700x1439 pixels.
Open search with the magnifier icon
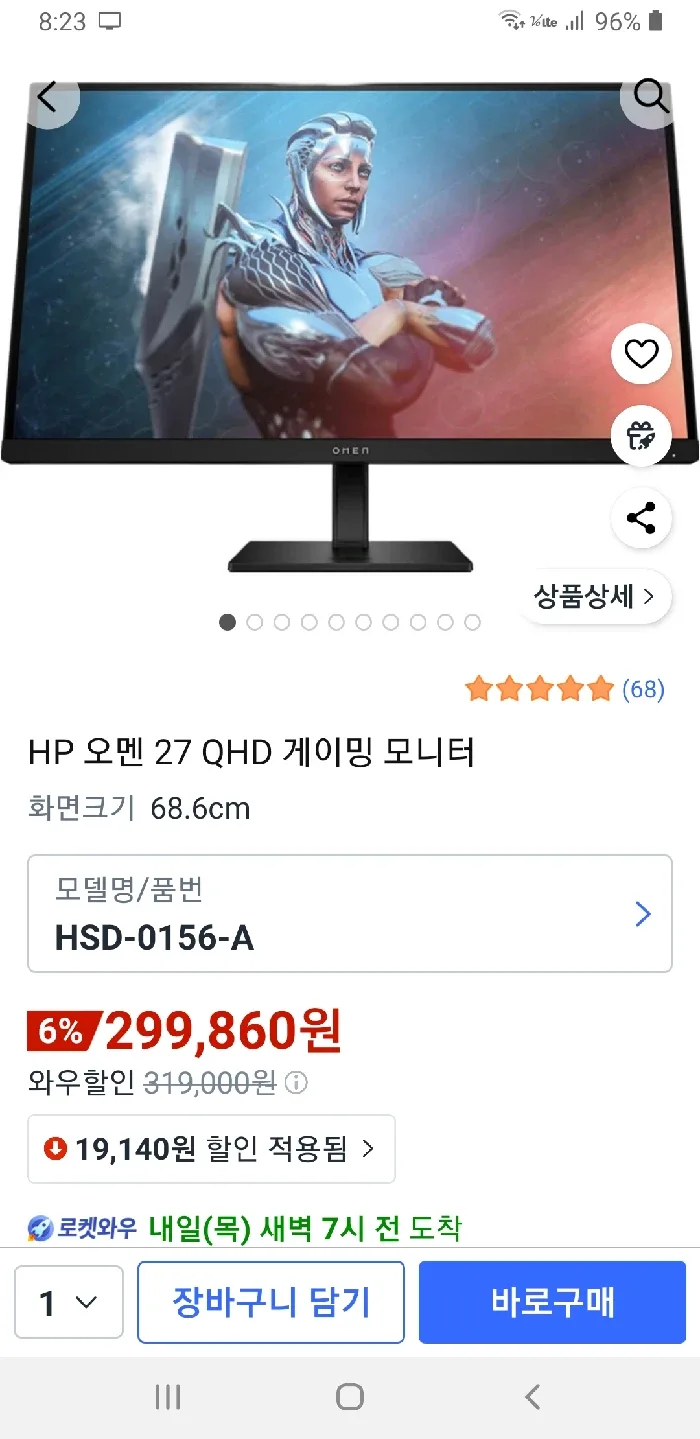click(651, 97)
